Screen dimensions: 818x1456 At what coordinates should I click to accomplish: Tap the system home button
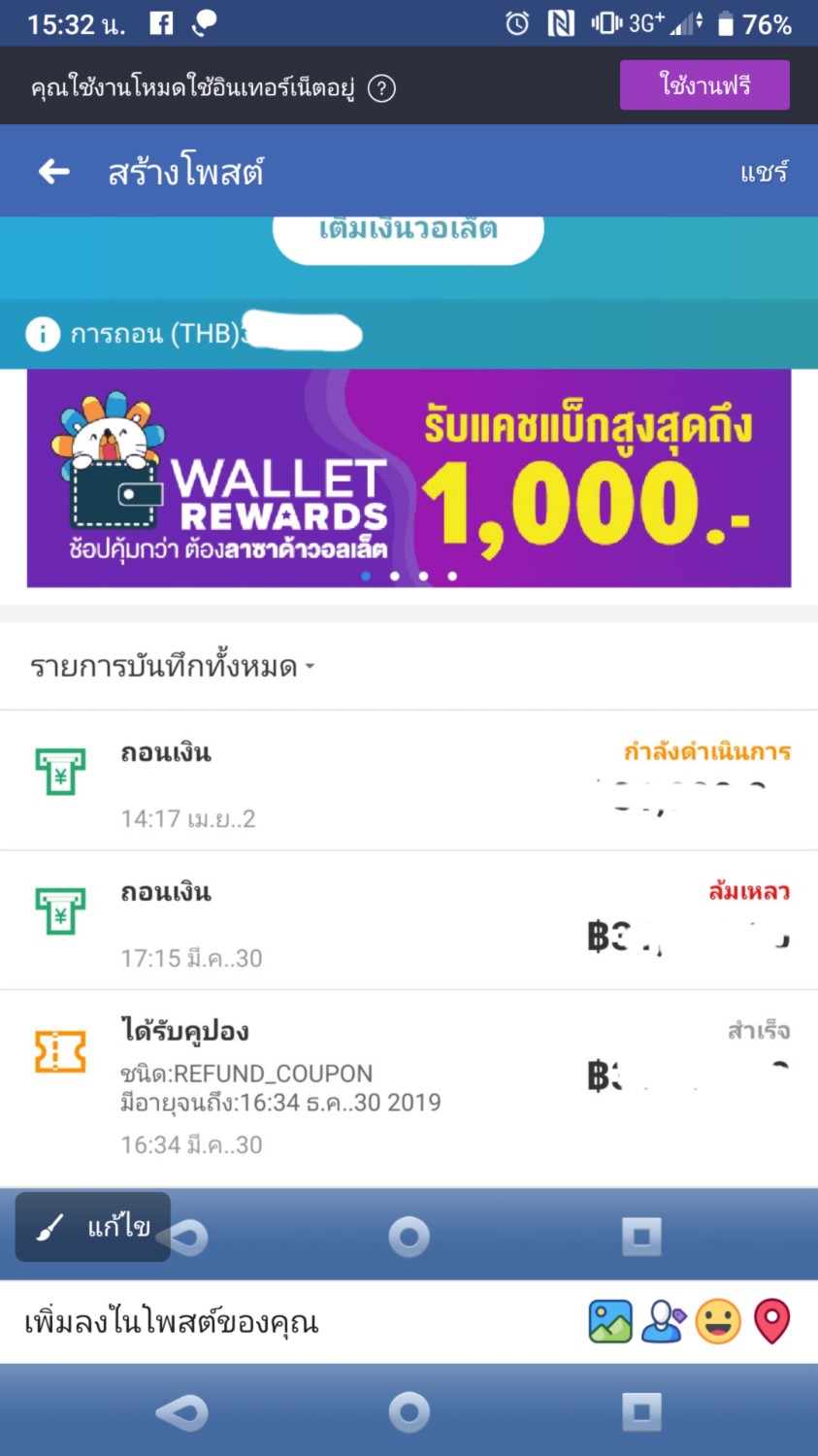409,1412
